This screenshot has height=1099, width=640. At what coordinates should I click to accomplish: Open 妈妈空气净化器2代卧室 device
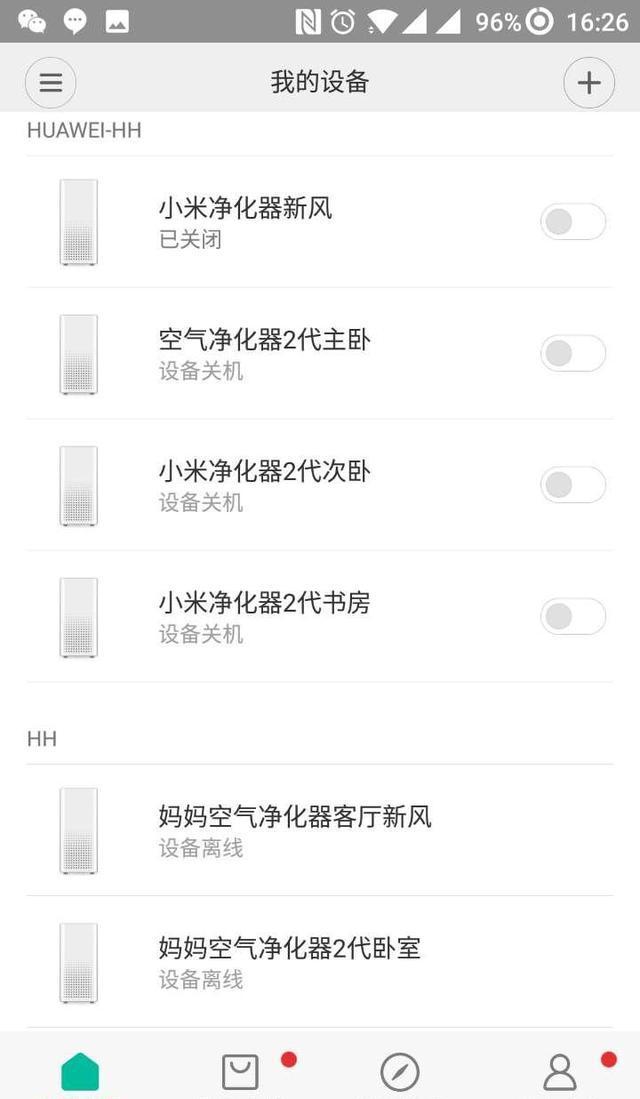(320, 962)
